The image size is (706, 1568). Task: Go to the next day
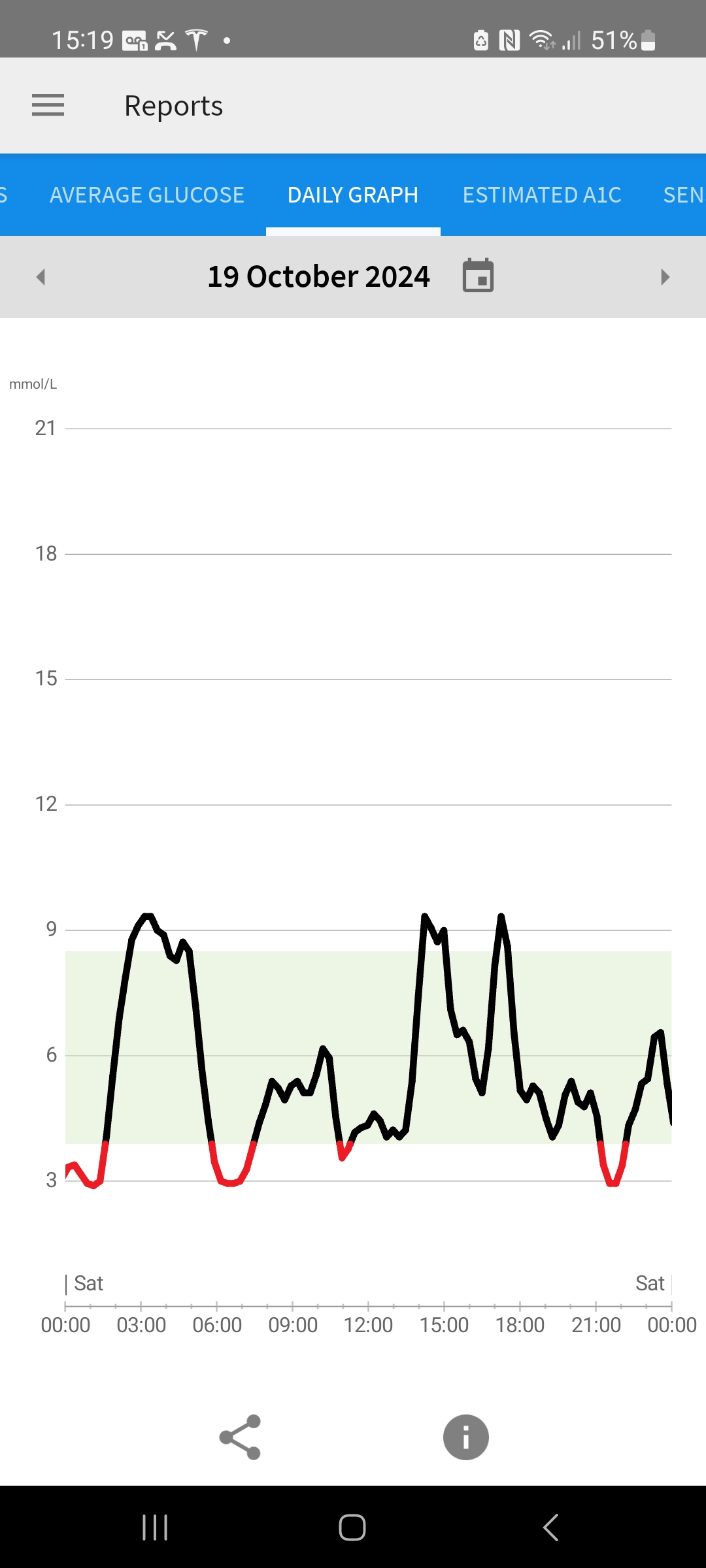pyautogui.click(x=665, y=277)
